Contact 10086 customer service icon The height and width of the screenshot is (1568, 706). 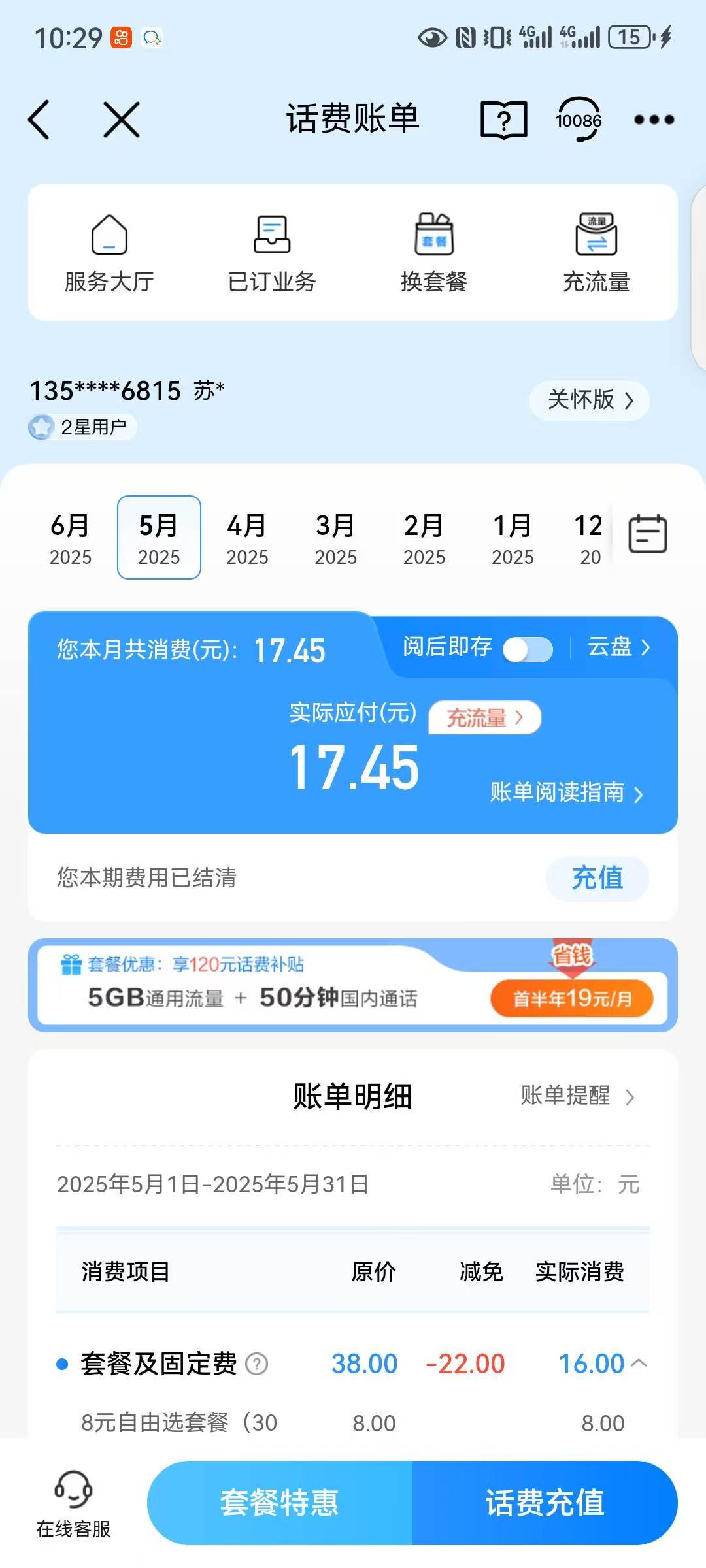point(579,120)
